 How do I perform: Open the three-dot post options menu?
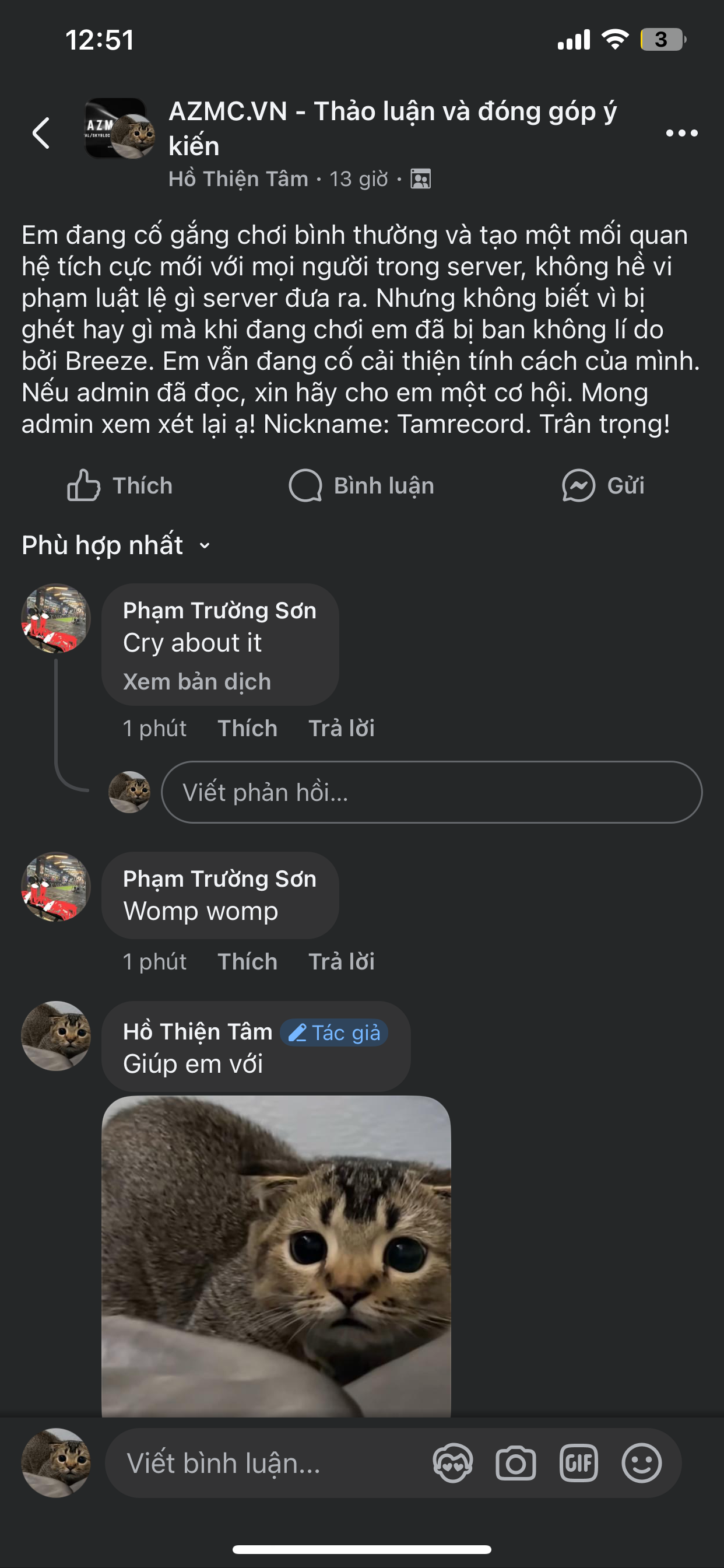coord(681,132)
